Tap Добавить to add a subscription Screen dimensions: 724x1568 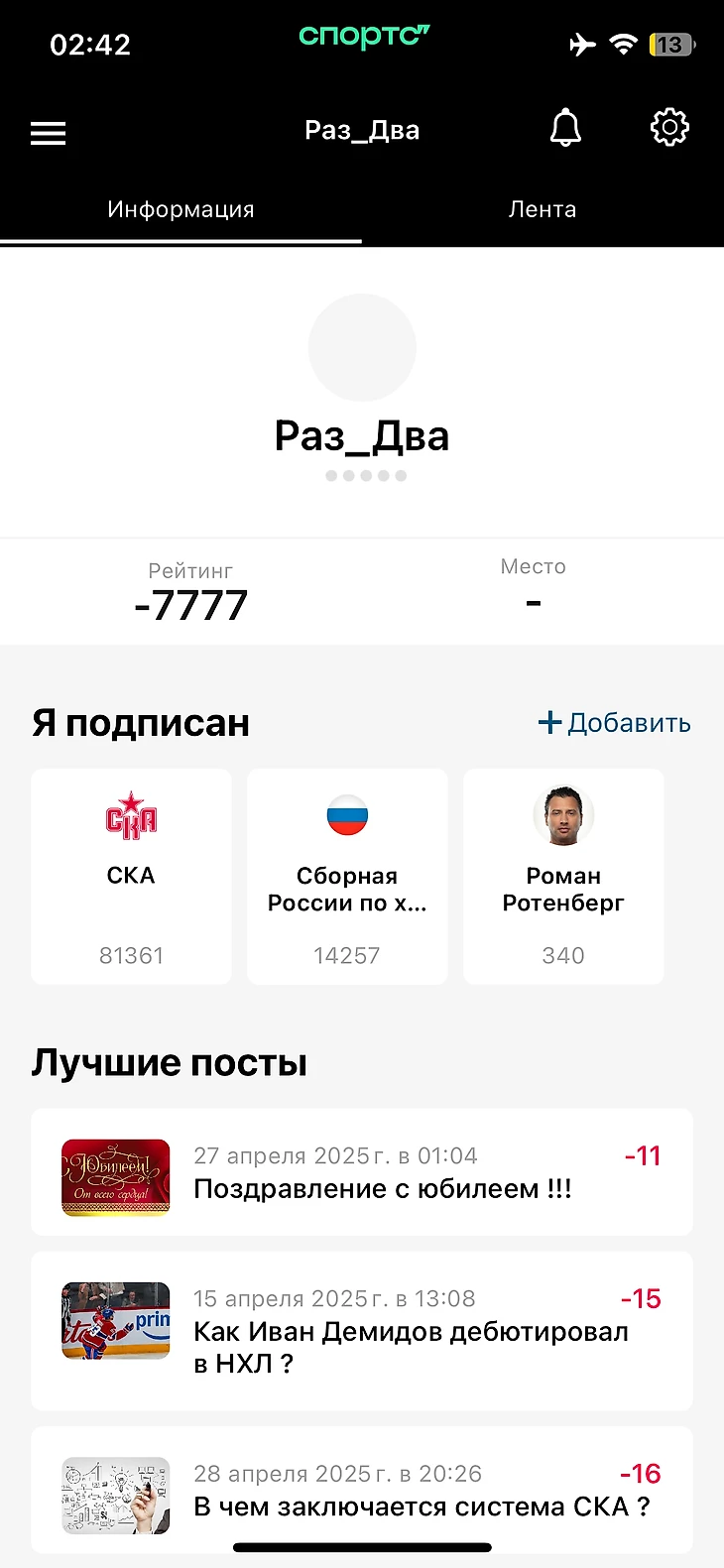click(x=614, y=723)
